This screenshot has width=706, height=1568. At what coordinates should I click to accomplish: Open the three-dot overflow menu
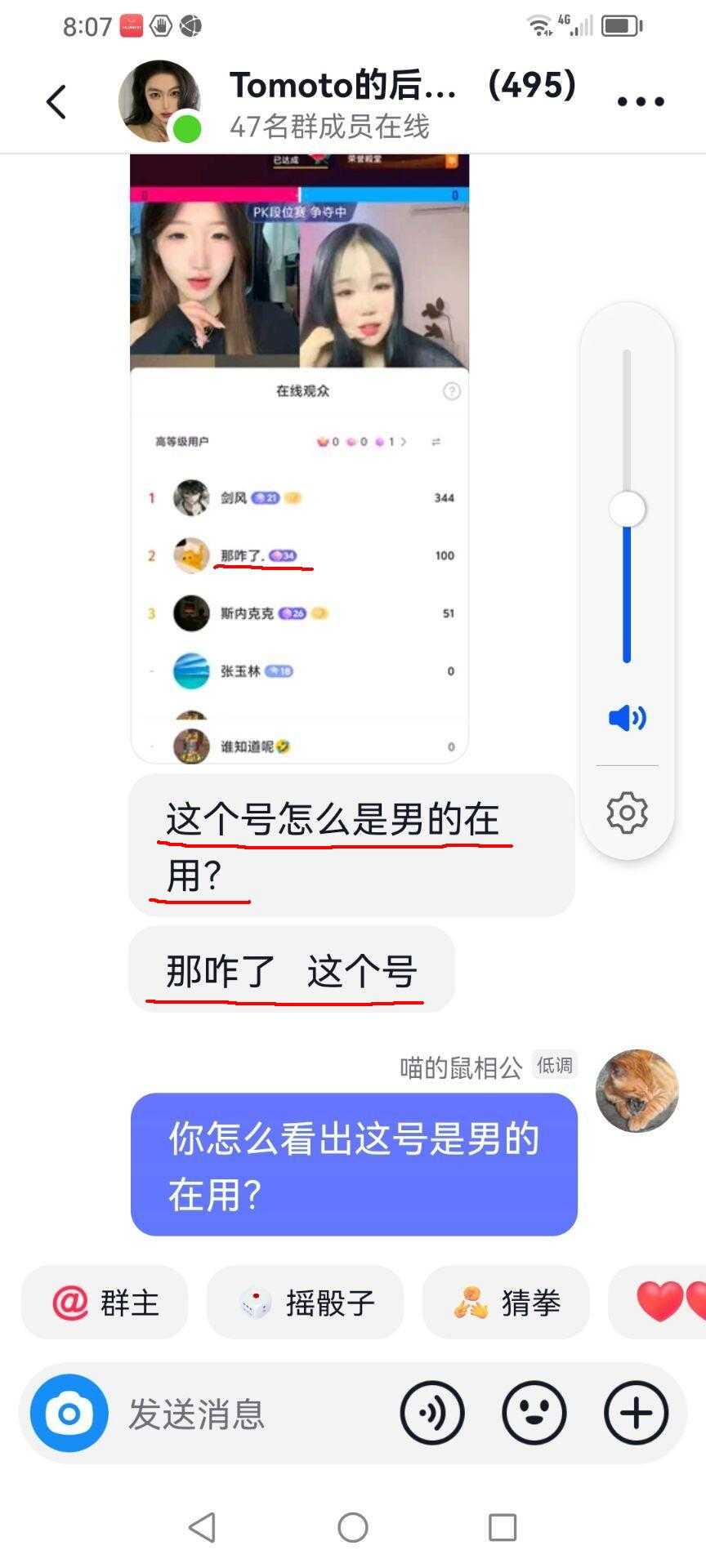click(x=641, y=101)
